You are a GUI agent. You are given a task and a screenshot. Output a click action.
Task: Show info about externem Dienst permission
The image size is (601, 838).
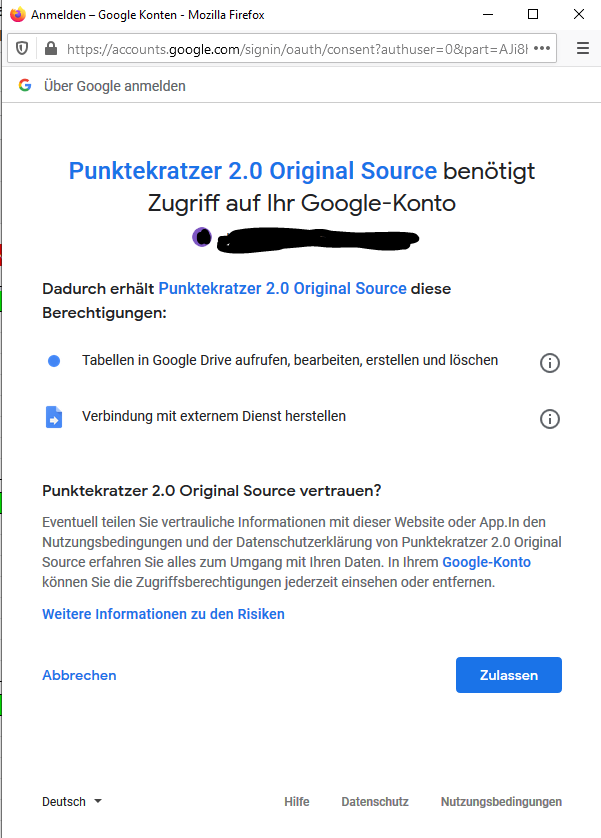[549, 419]
